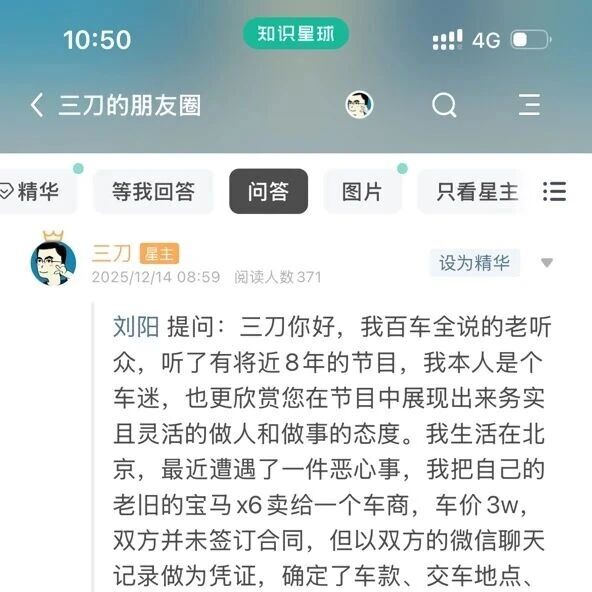This screenshot has width=592, height=592.
Task: Switch to the 图片 tab
Action: (362, 191)
